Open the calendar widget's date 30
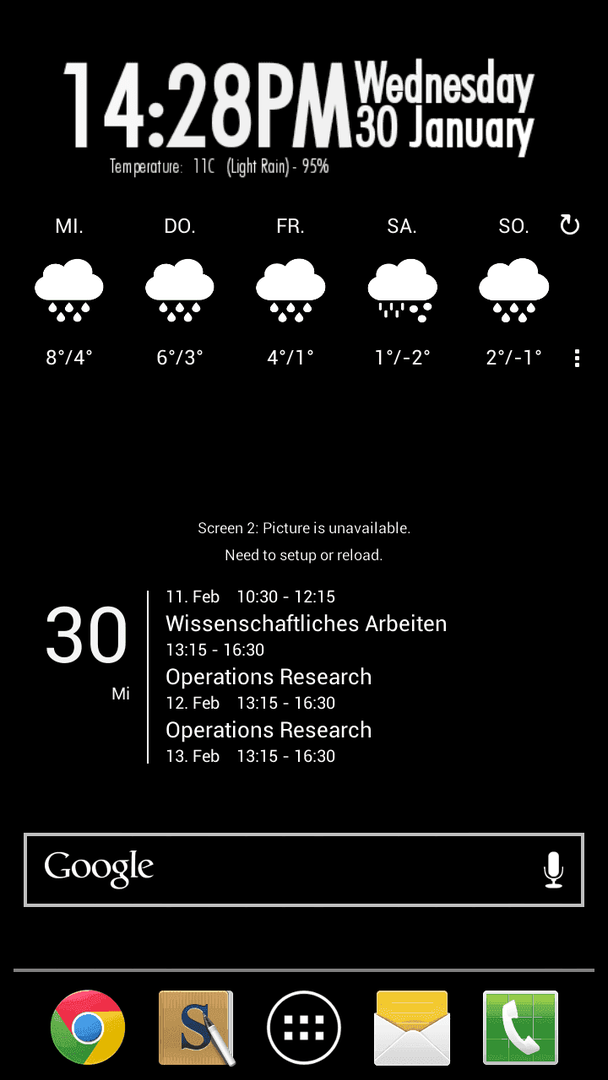Screen dimensions: 608x1080 coord(87,636)
